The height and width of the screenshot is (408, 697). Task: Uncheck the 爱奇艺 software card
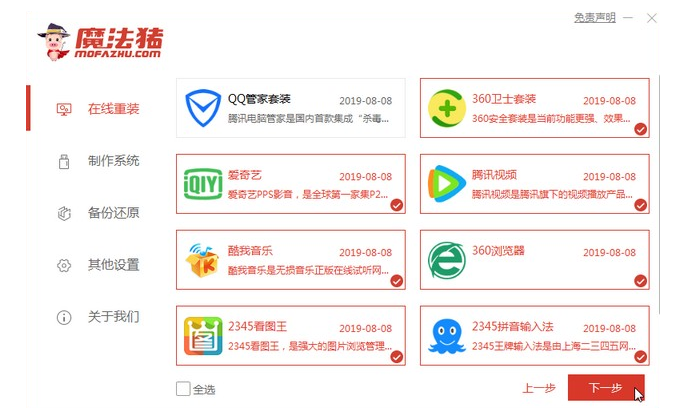[290, 184]
